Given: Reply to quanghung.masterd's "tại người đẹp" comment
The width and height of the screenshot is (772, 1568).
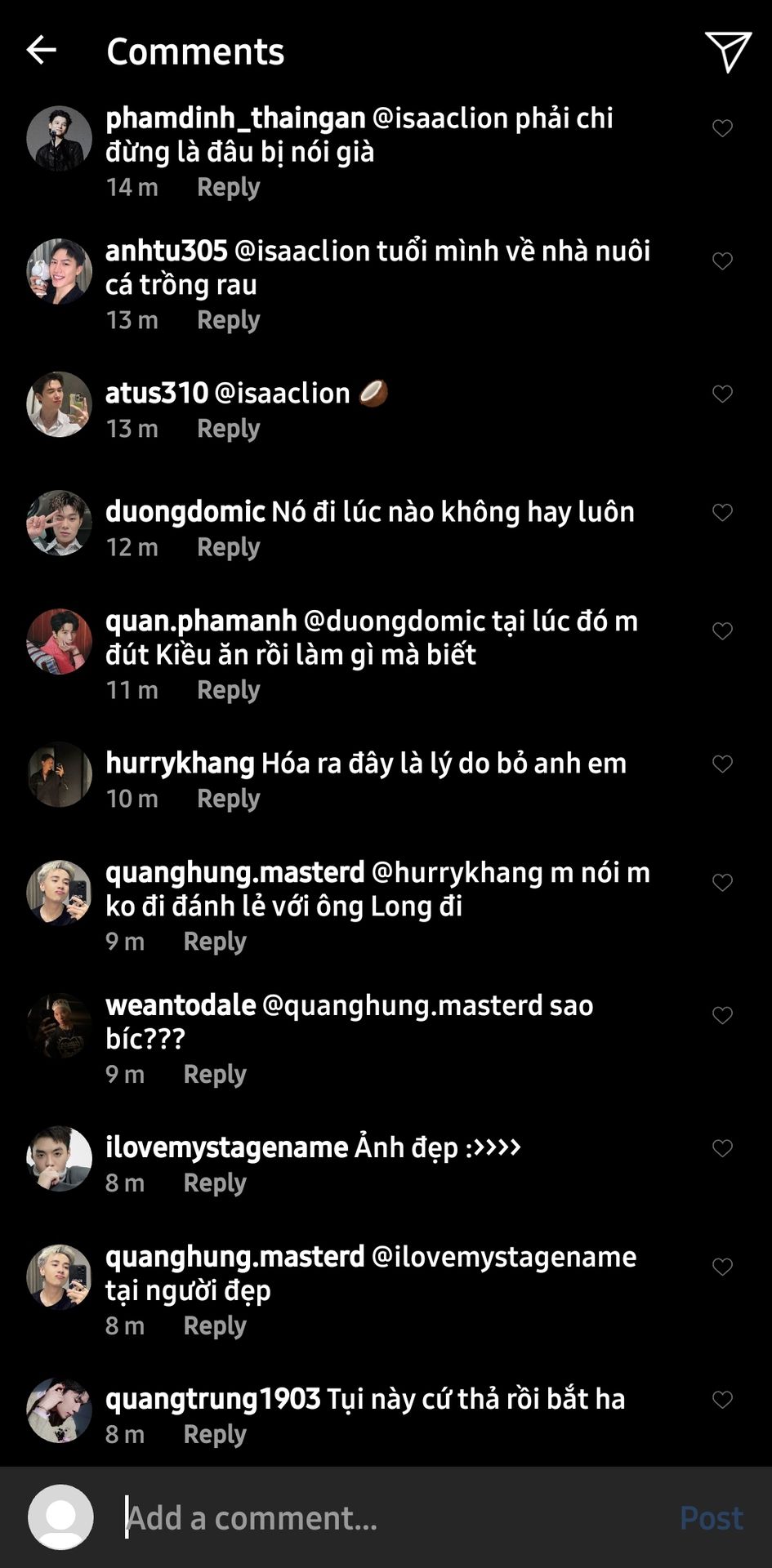Looking at the screenshot, I should tap(214, 1325).
